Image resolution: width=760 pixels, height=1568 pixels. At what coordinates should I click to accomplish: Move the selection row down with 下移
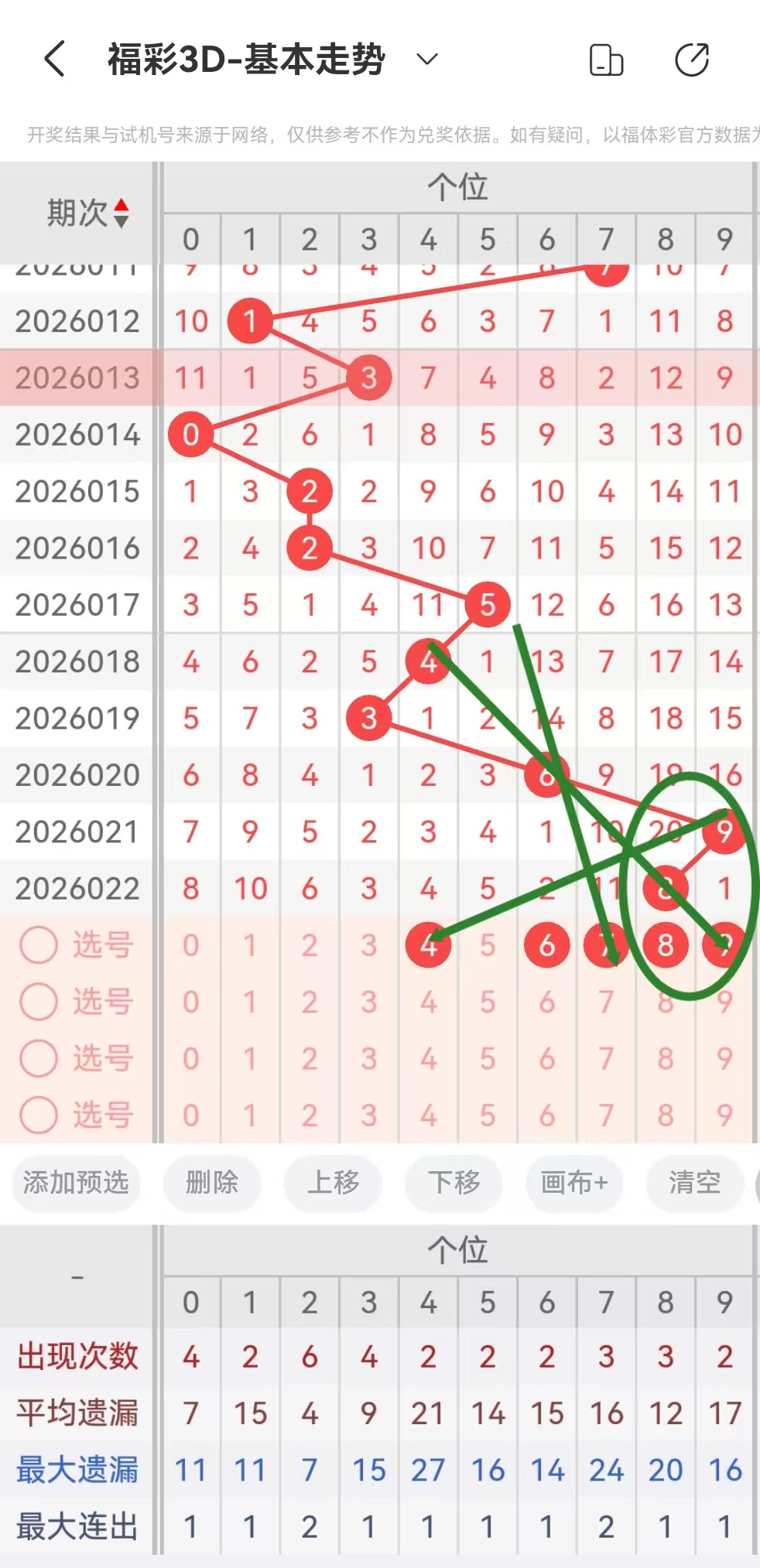point(454,1182)
